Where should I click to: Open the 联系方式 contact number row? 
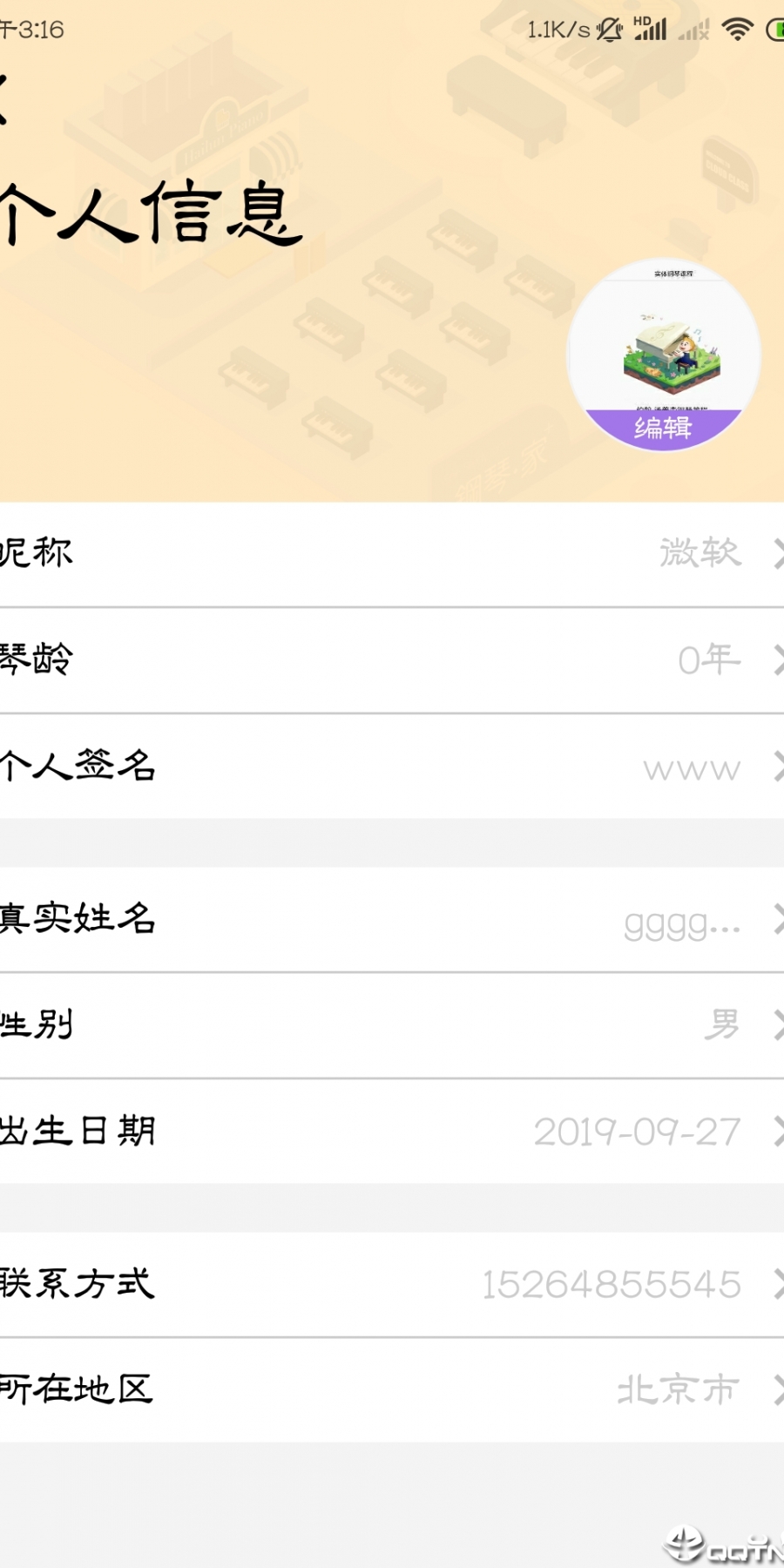tap(392, 1284)
